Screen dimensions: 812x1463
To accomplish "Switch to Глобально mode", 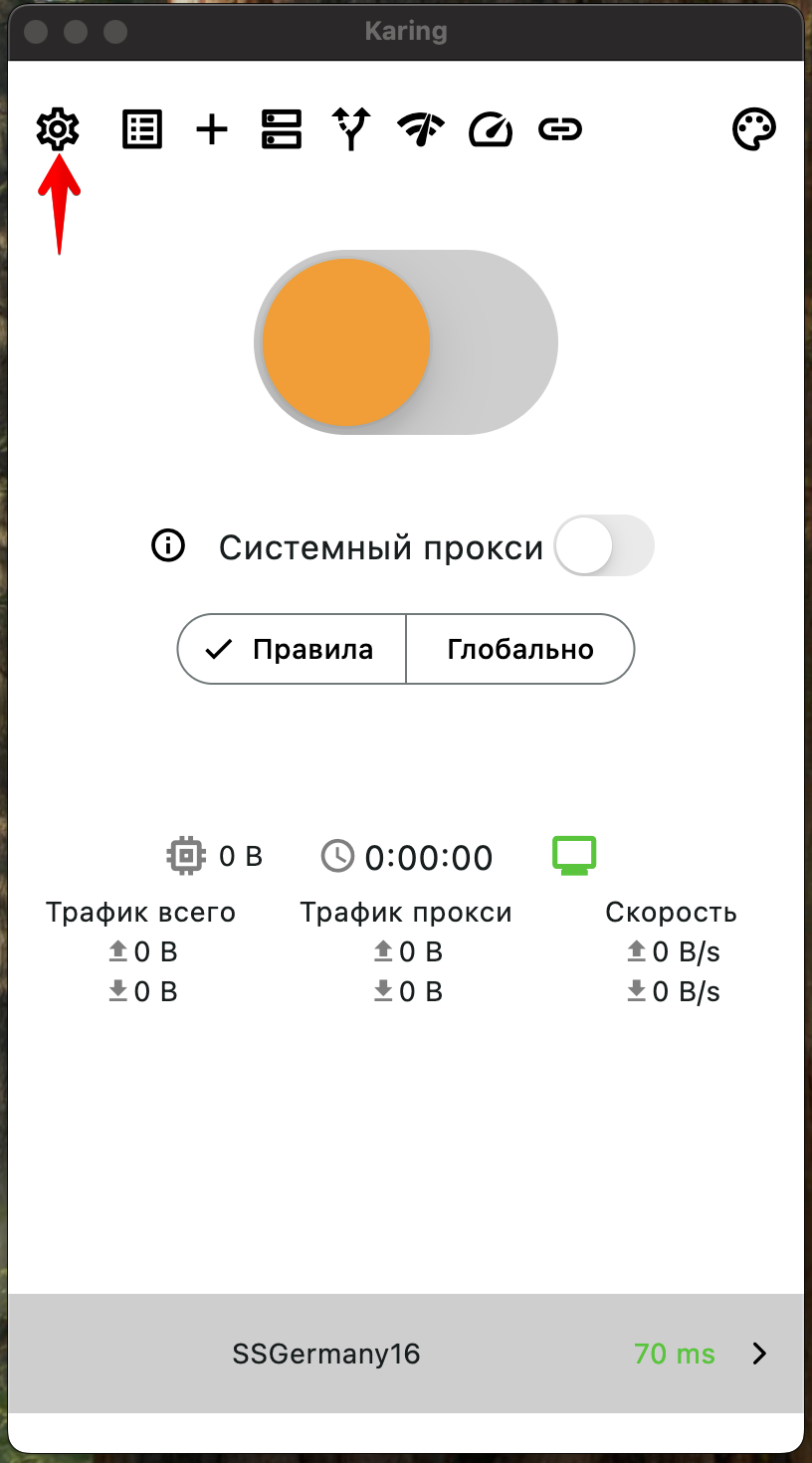I will click(519, 649).
